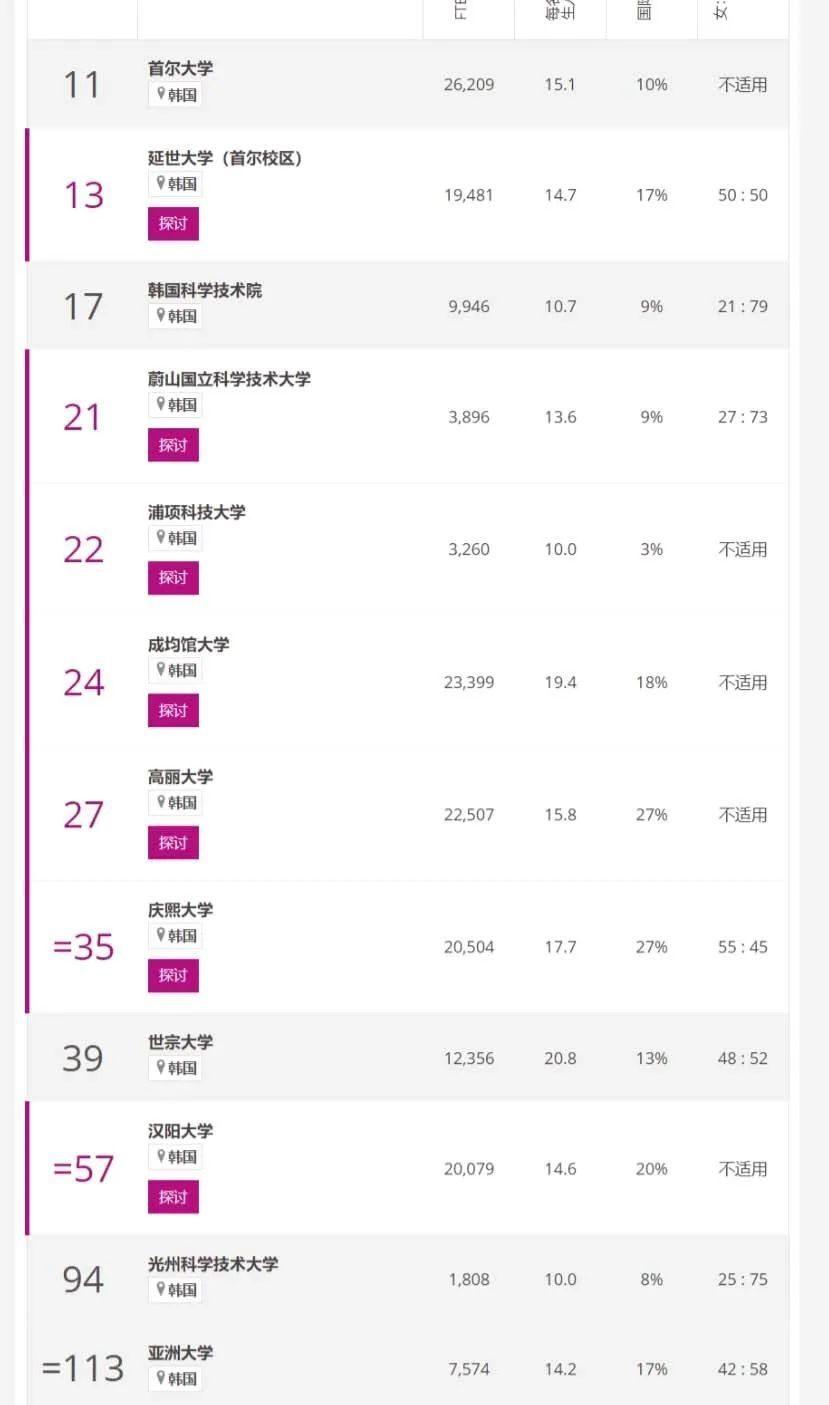Open 汉阳大学 university link
The image size is (829, 1405).
(180, 1131)
